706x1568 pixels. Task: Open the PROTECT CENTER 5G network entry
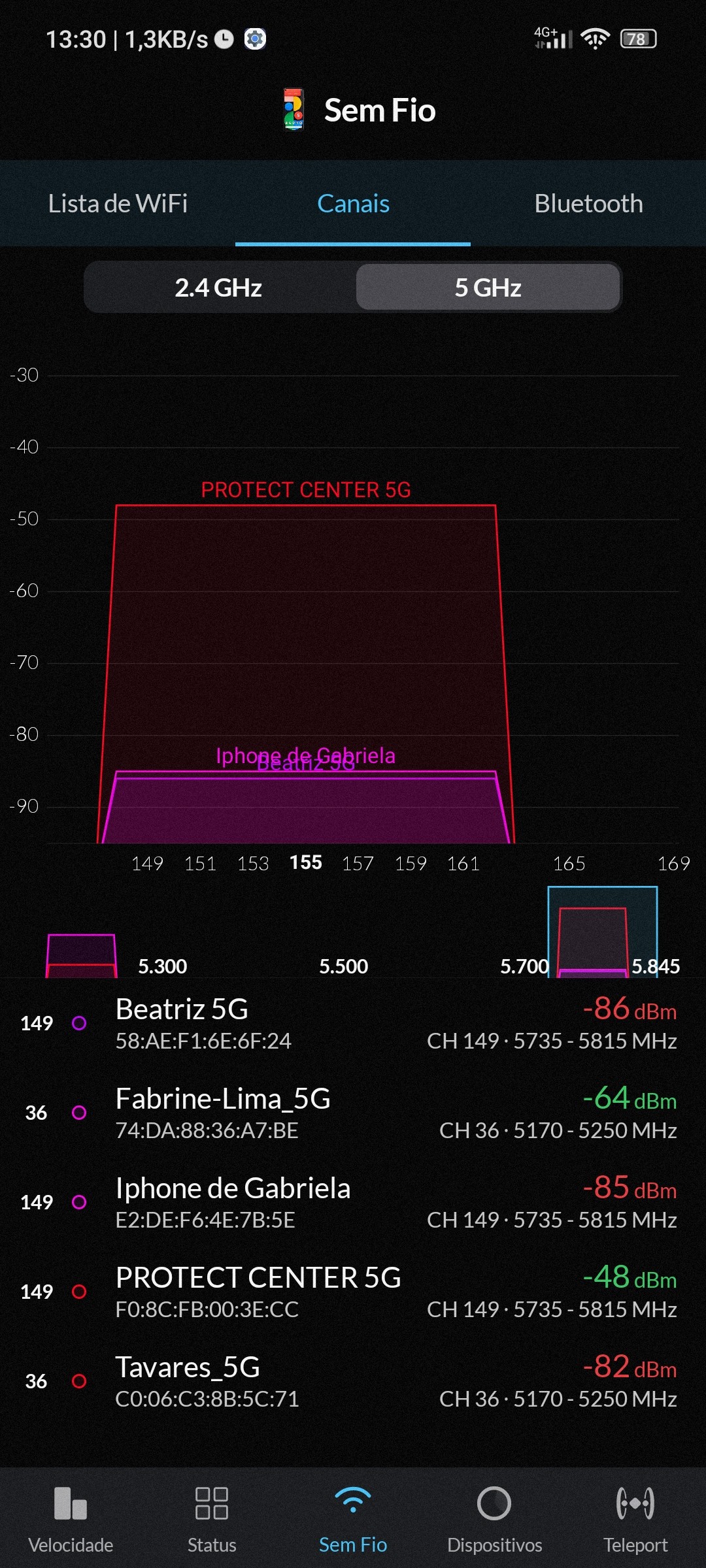coord(353,1292)
